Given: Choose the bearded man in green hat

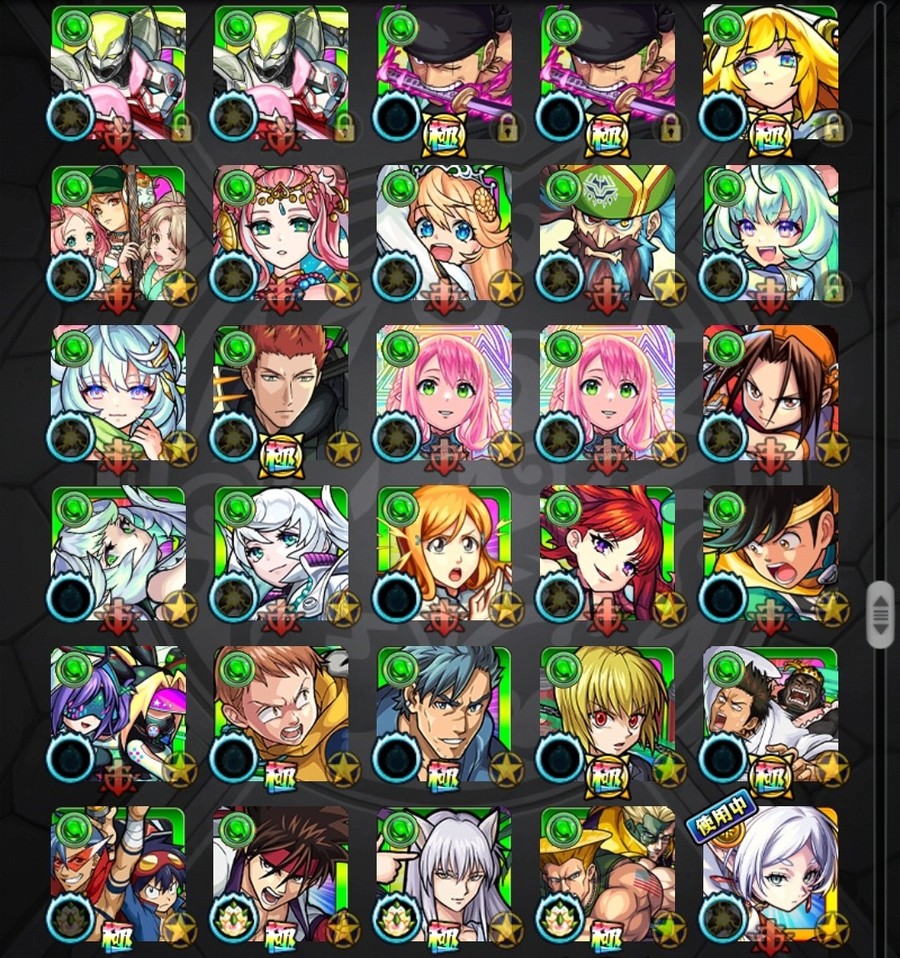Looking at the screenshot, I should [607, 233].
